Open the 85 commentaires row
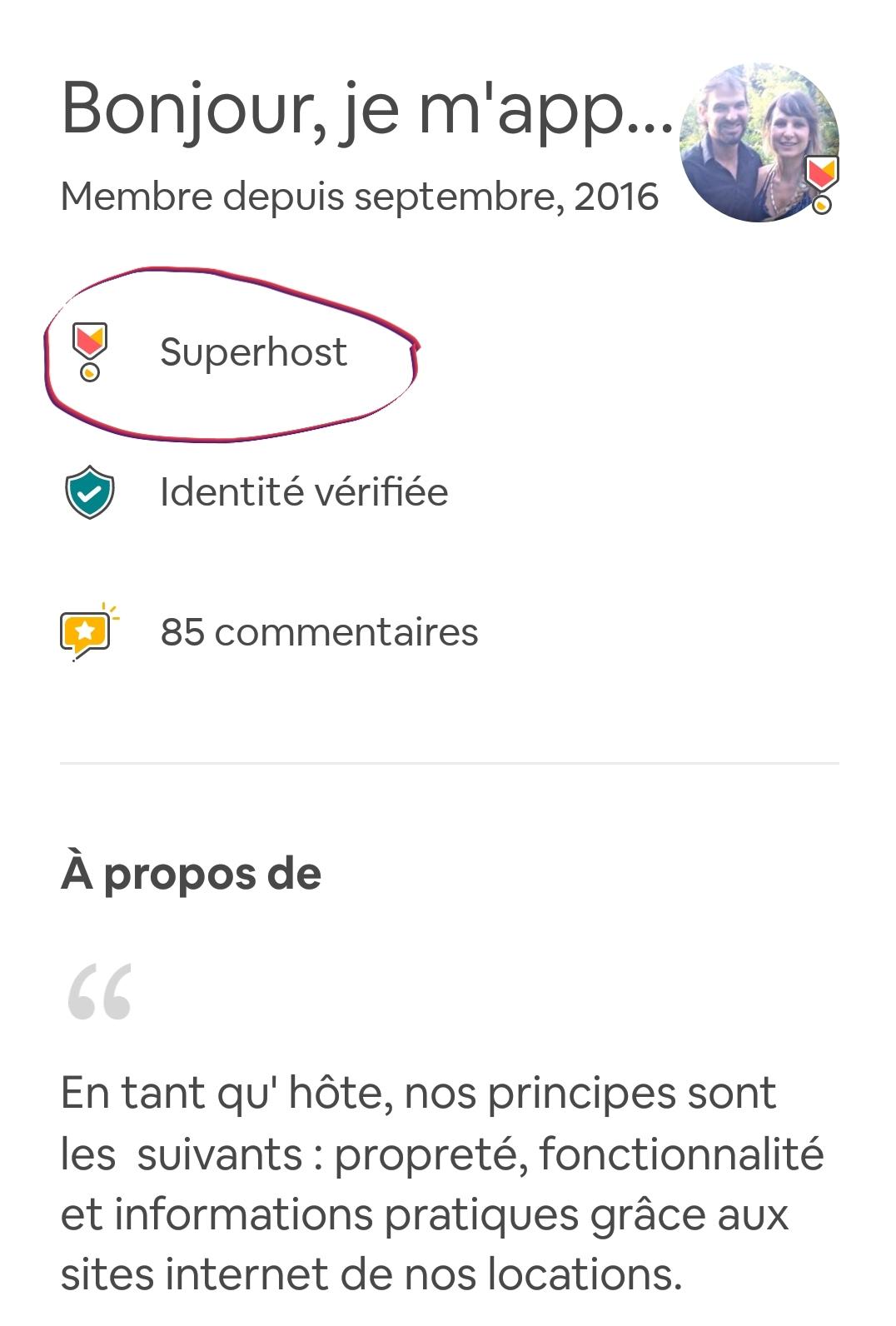The height and width of the screenshot is (1326, 896). click(x=319, y=631)
